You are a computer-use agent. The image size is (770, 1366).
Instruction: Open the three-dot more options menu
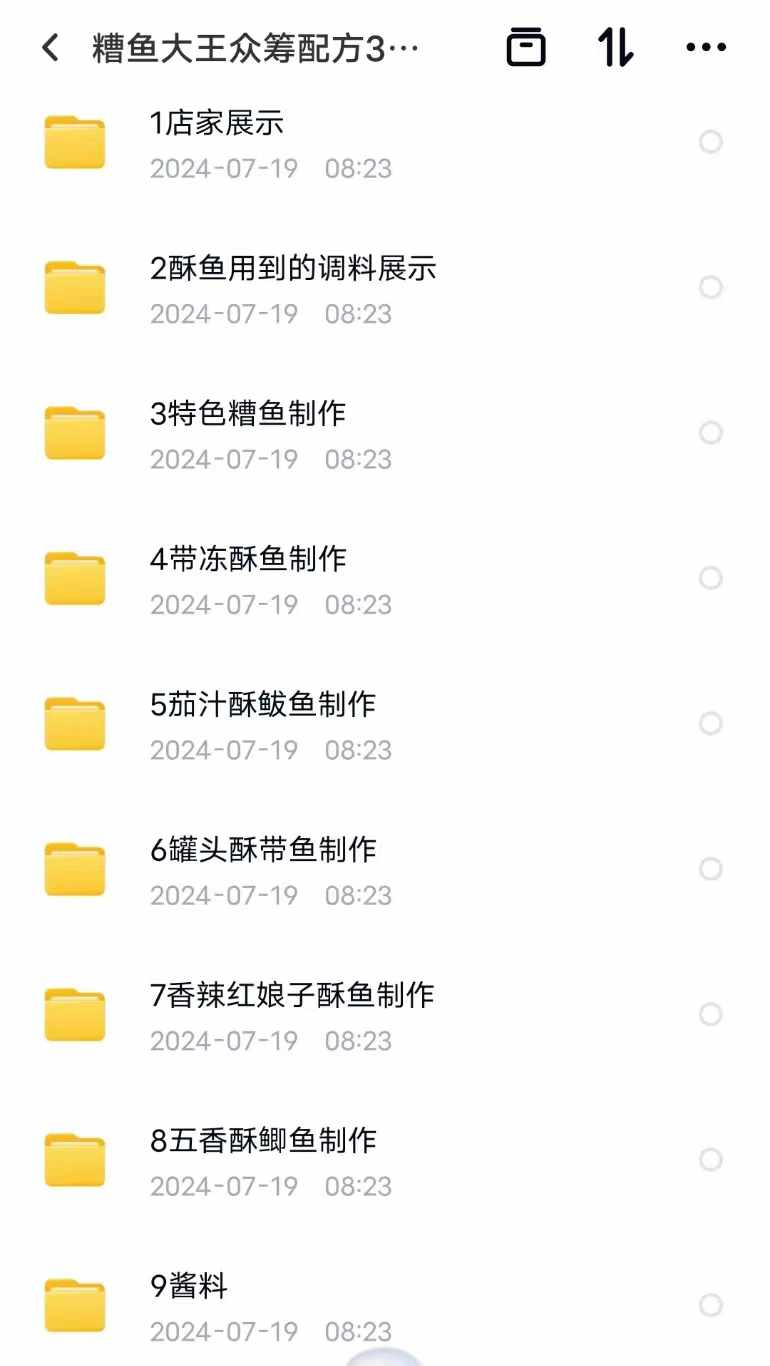pyautogui.click(x=705, y=46)
